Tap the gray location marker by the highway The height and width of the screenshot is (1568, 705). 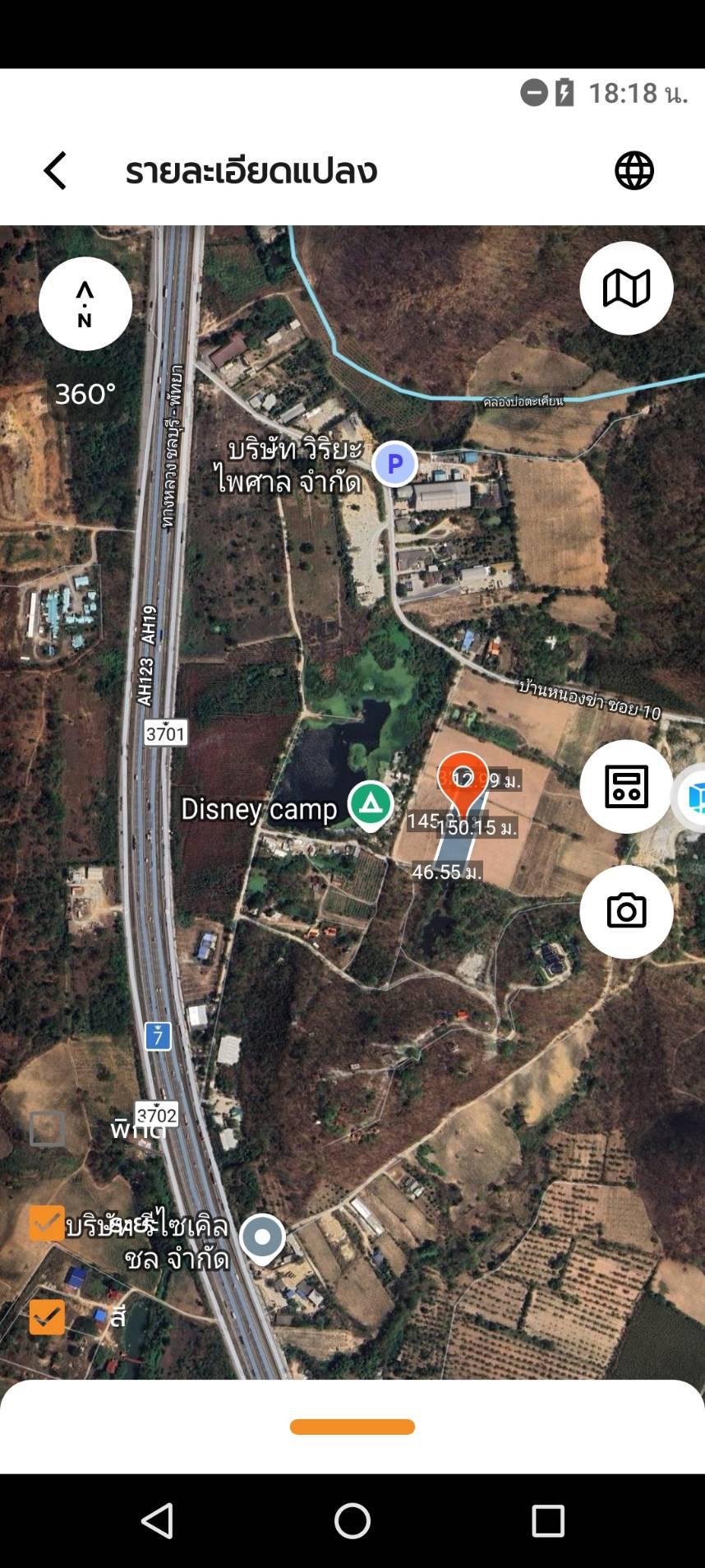[x=262, y=1238]
